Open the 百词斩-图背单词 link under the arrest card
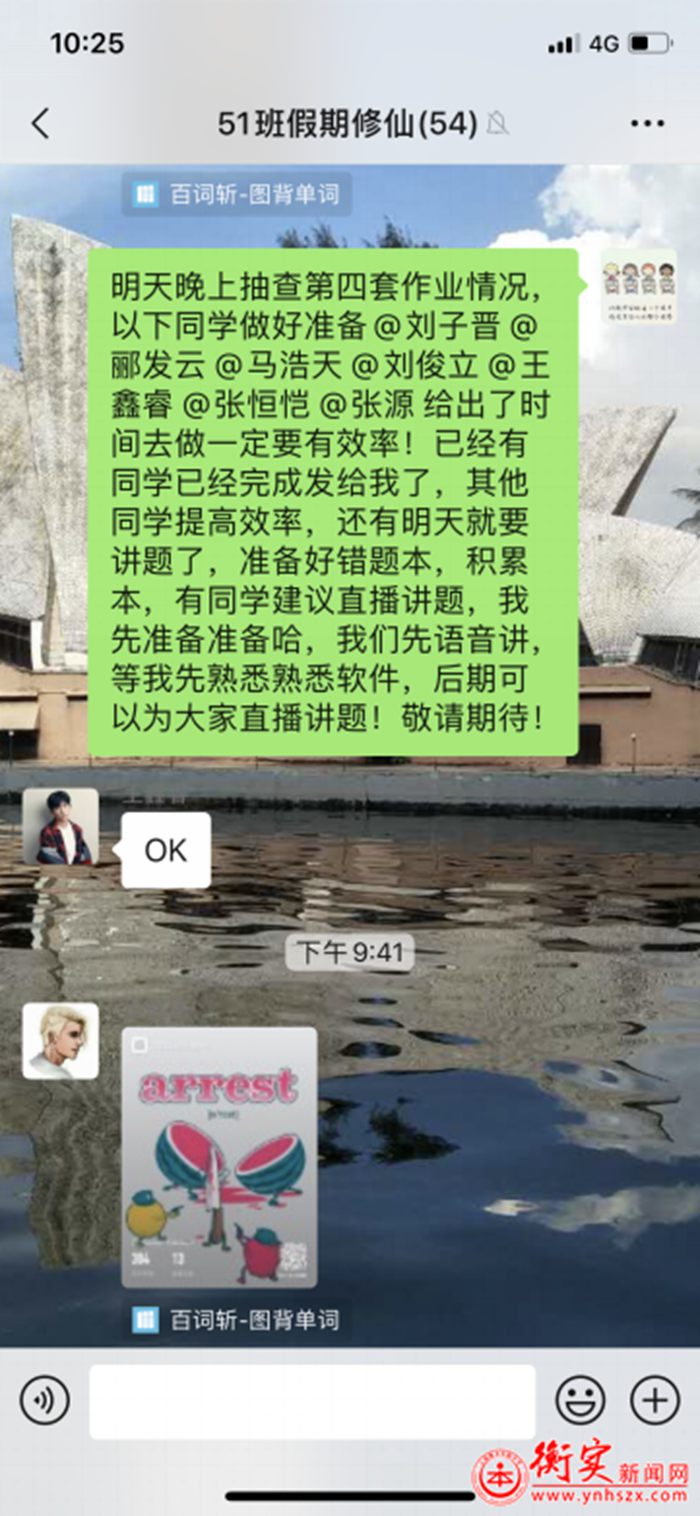Image resolution: width=700 pixels, height=1516 pixels. 237,1320
